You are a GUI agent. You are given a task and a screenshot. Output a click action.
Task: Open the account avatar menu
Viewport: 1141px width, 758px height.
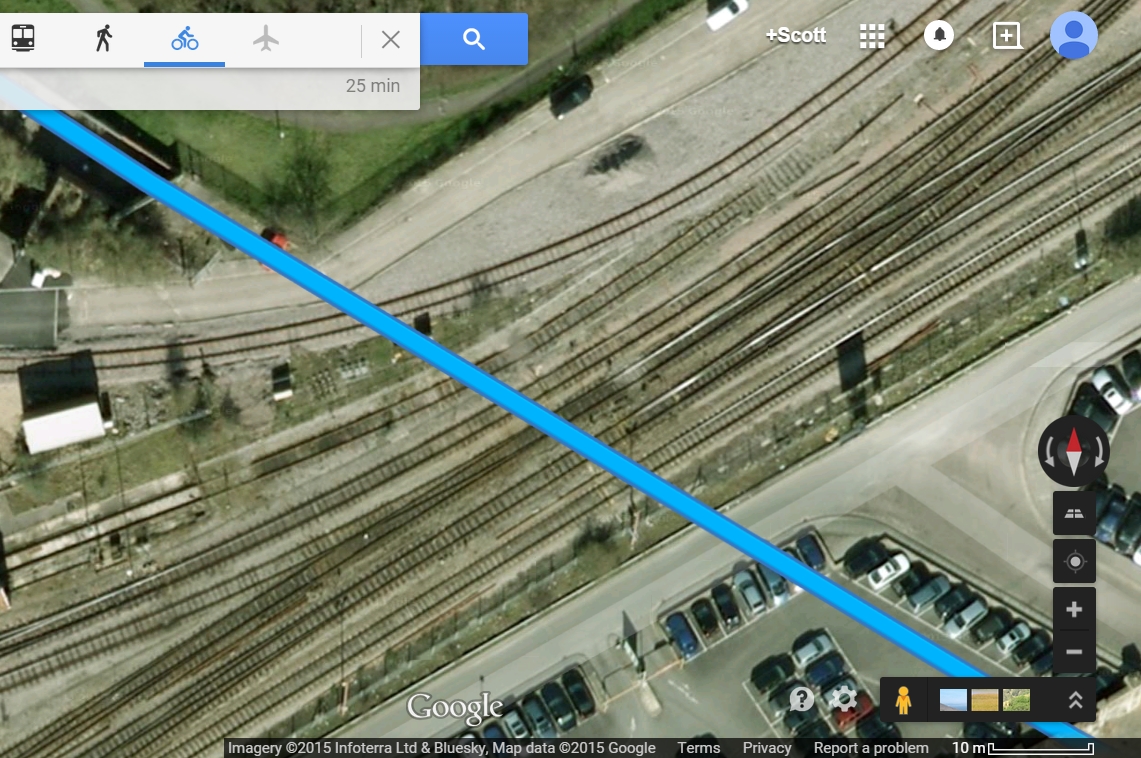tap(1073, 36)
